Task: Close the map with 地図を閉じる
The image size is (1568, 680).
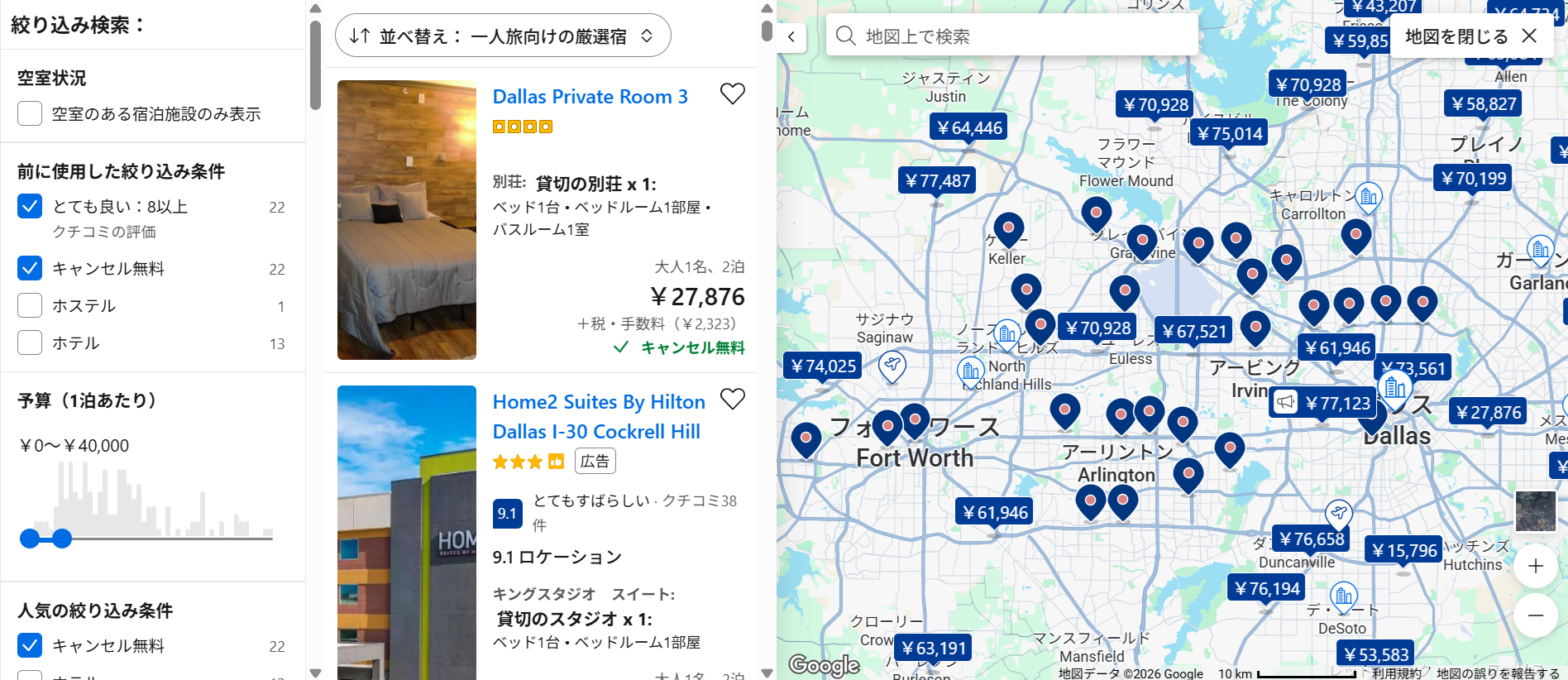Action: (x=1470, y=36)
